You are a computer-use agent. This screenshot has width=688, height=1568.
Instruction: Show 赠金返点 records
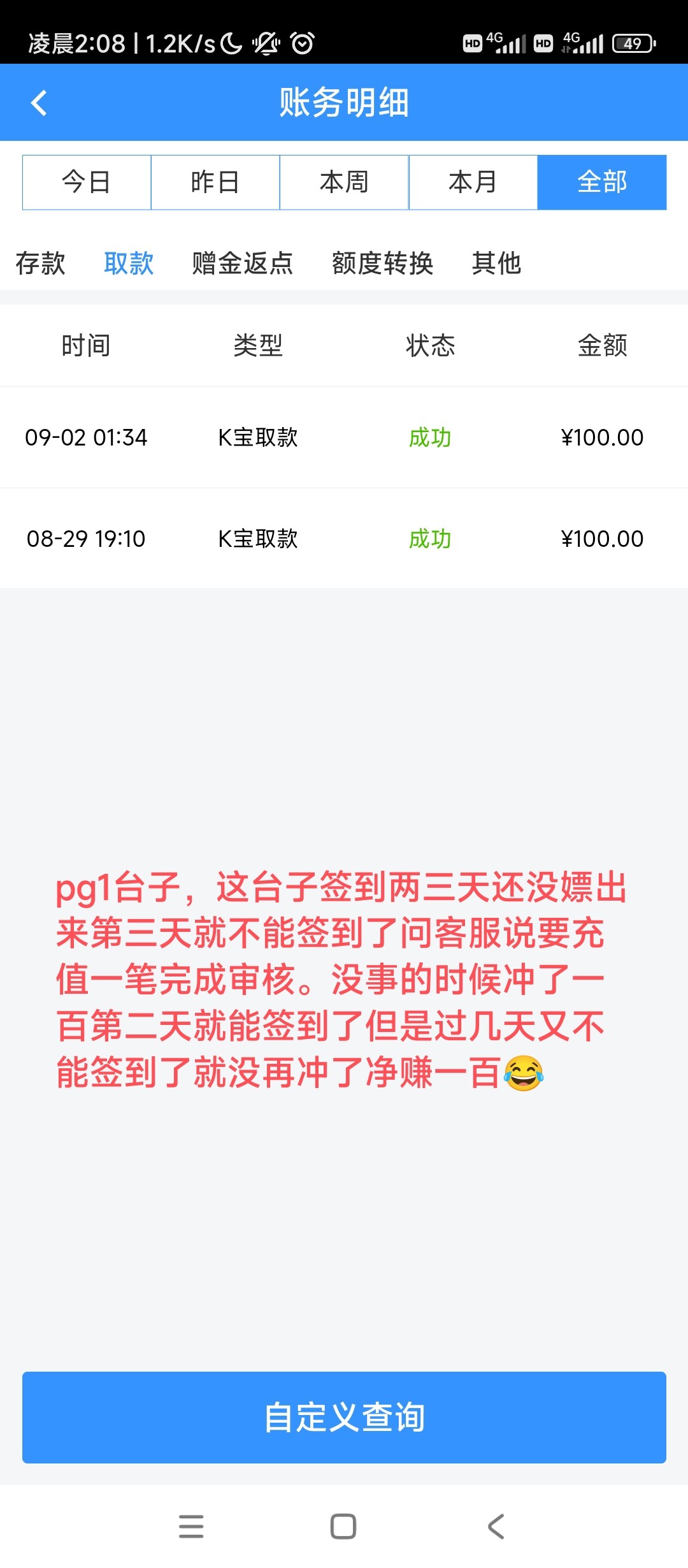243,263
